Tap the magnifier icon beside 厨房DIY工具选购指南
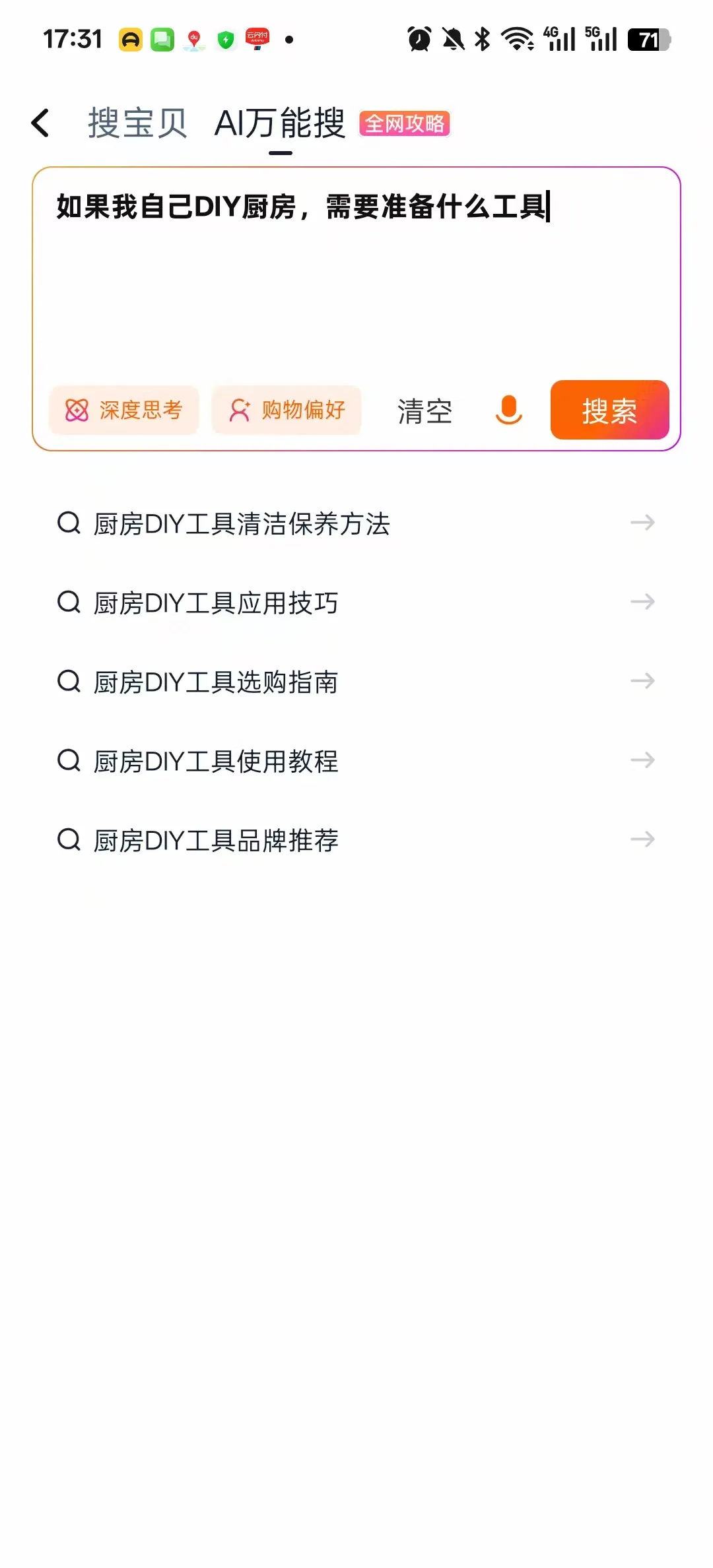The height and width of the screenshot is (1568, 713). (x=68, y=682)
